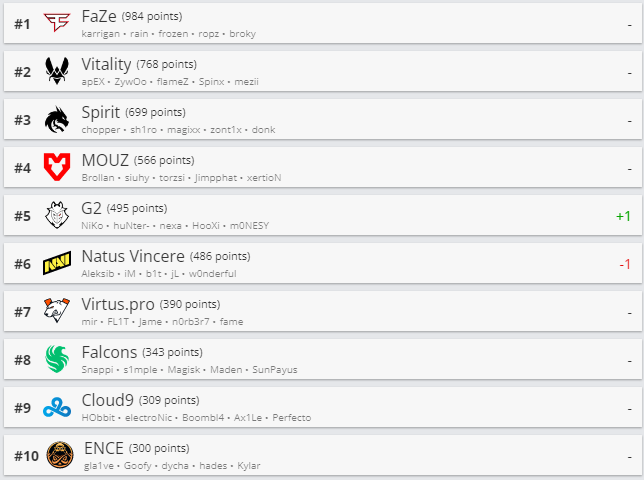Screen dimensions: 644x480
Task: Open the Virtus.pro team row
Action: point(320,312)
